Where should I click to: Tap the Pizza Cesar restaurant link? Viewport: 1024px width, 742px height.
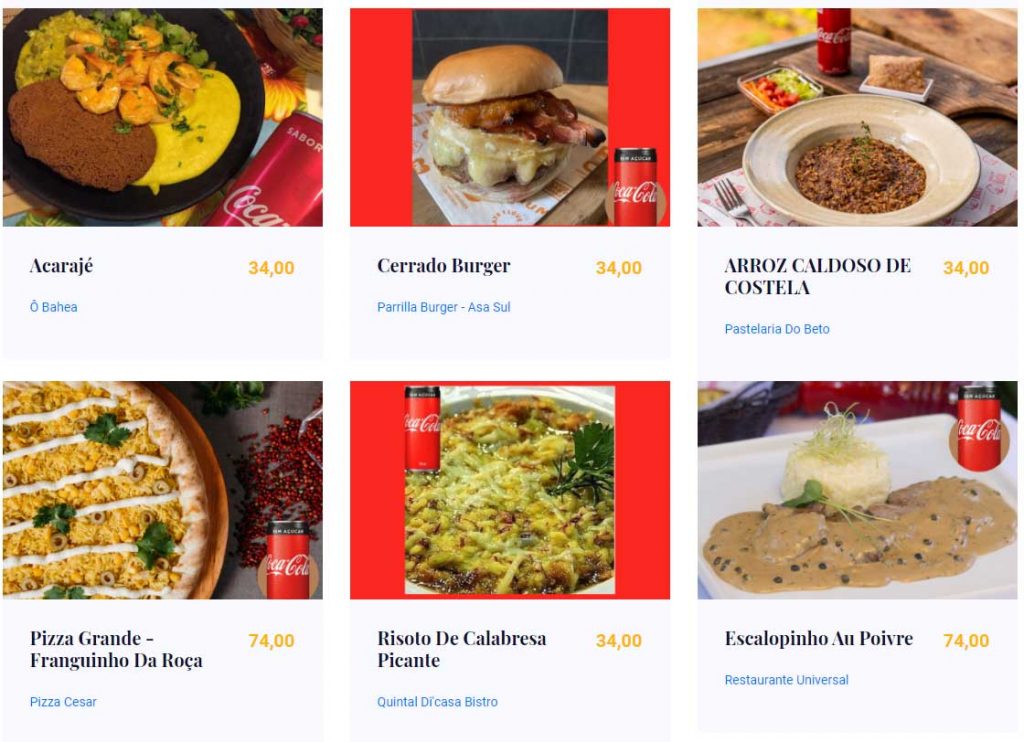point(63,702)
